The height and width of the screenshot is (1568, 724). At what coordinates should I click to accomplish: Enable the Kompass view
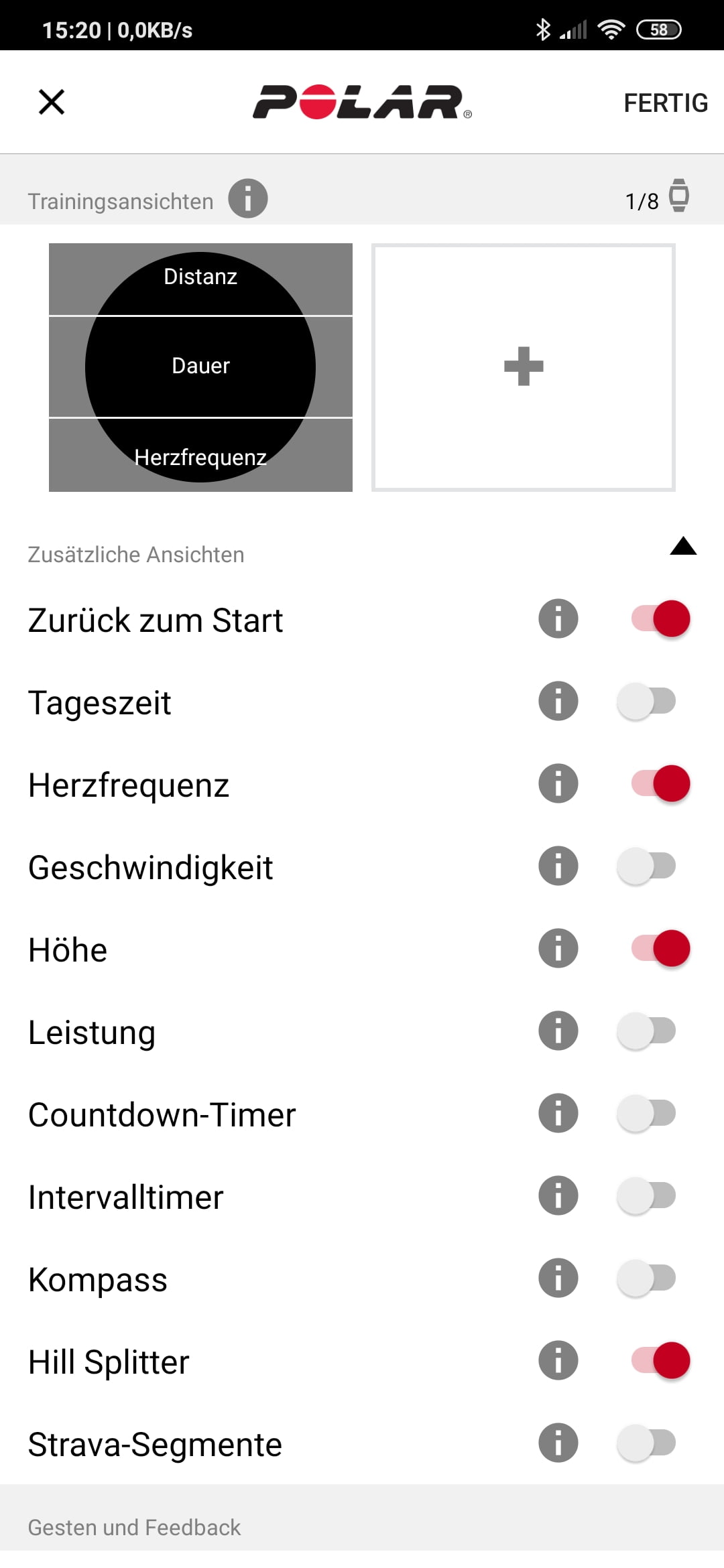click(646, 1278)
